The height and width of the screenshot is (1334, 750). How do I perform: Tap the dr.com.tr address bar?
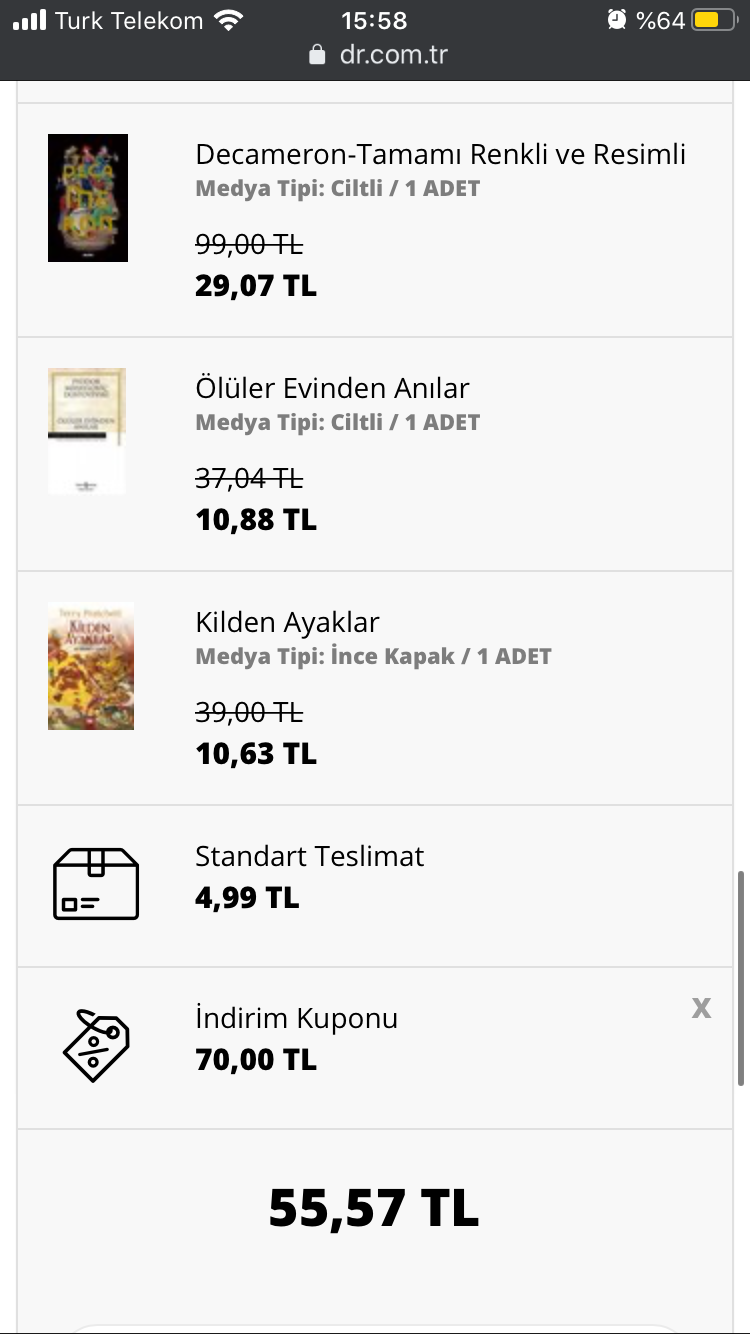tap(378, 54)
